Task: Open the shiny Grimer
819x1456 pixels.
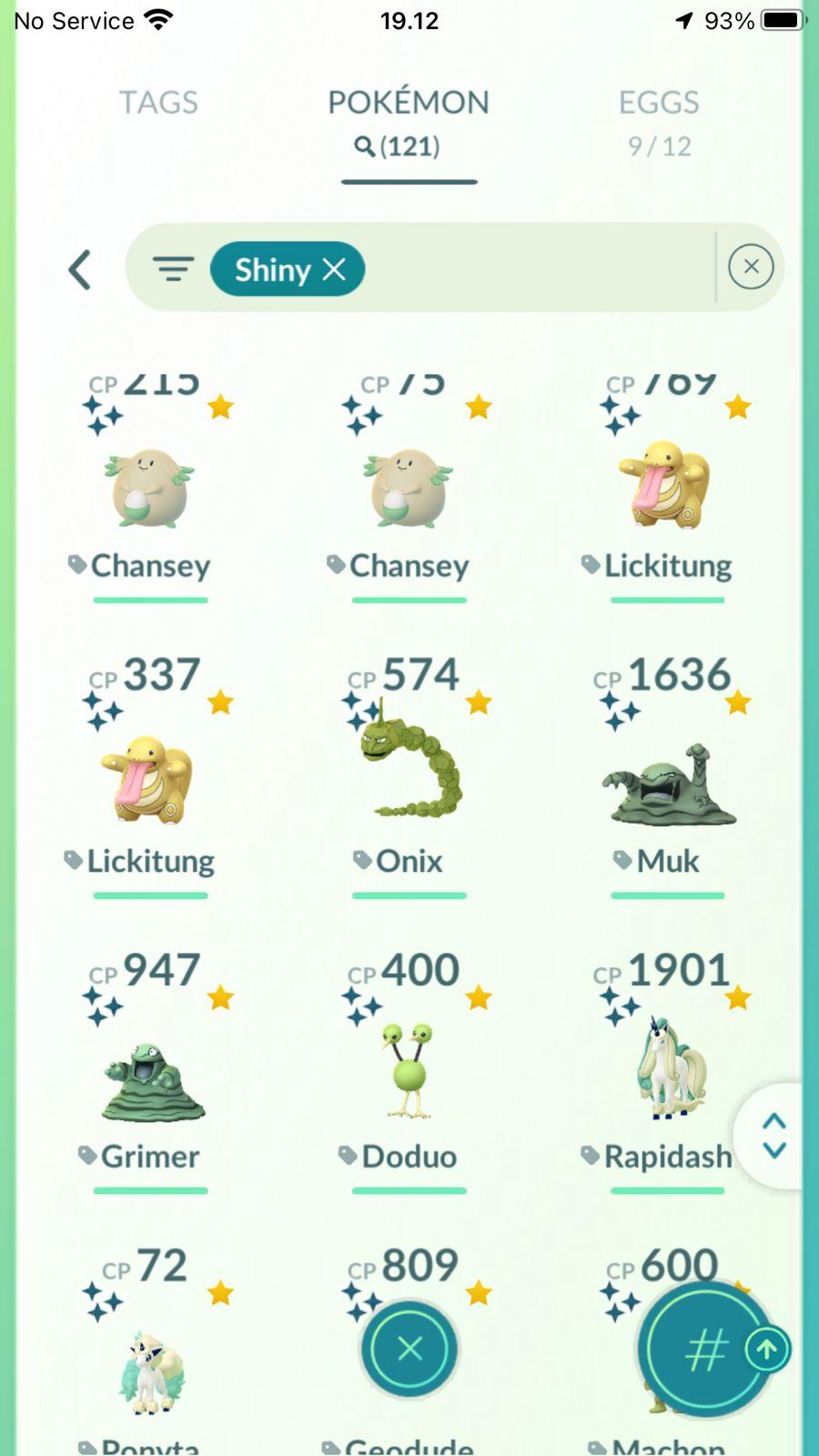Action: click(151, 1078)
